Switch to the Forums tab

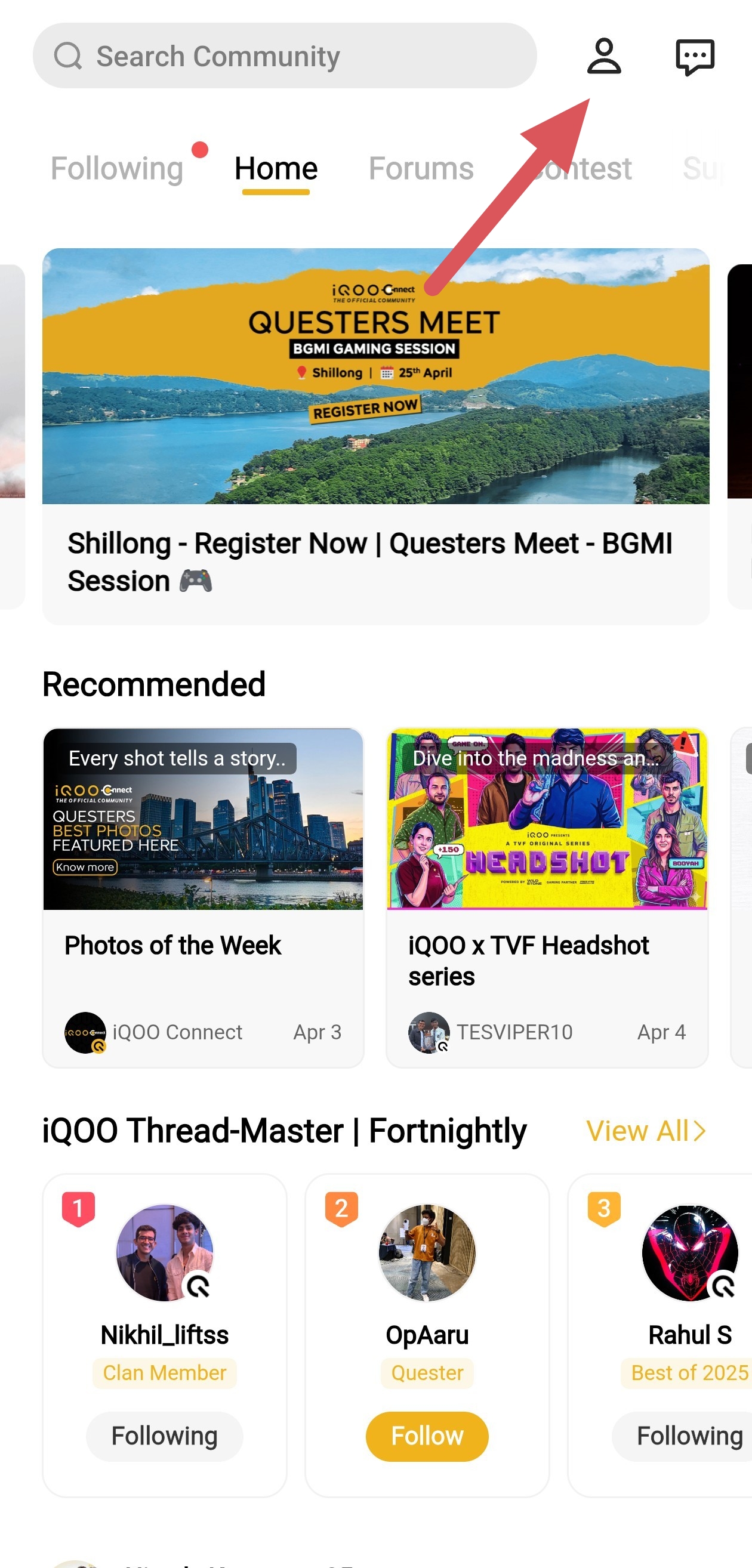pyautogui.click(x=421, y=169)
